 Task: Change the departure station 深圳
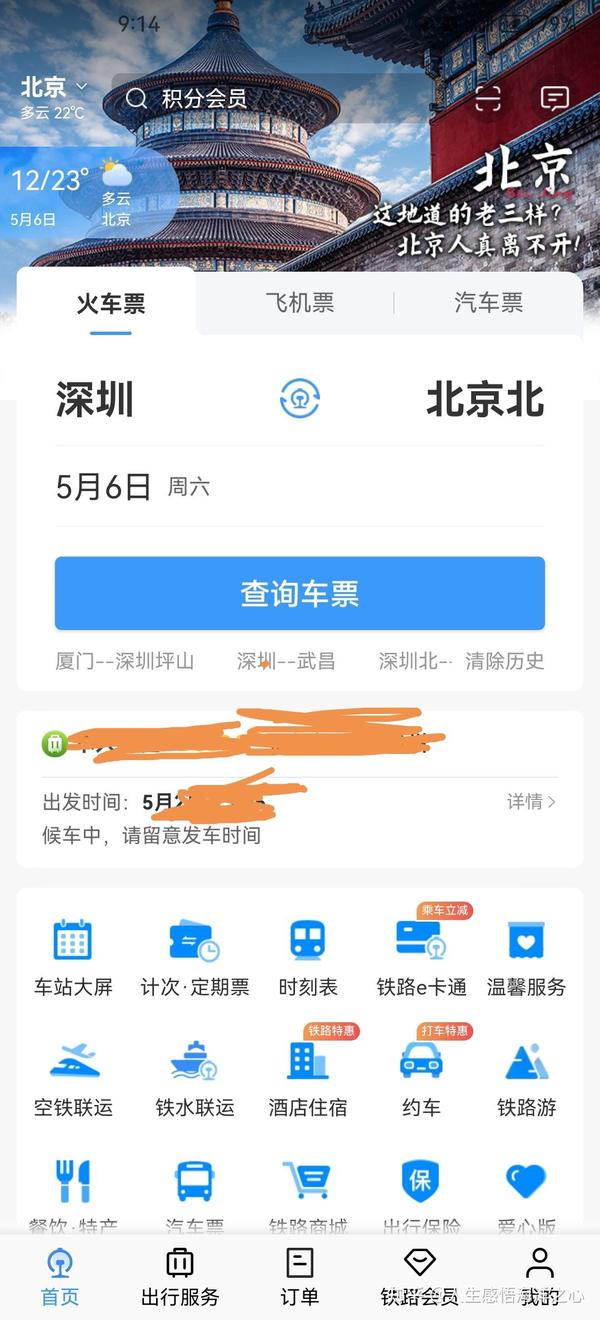(x=95, y=400)
